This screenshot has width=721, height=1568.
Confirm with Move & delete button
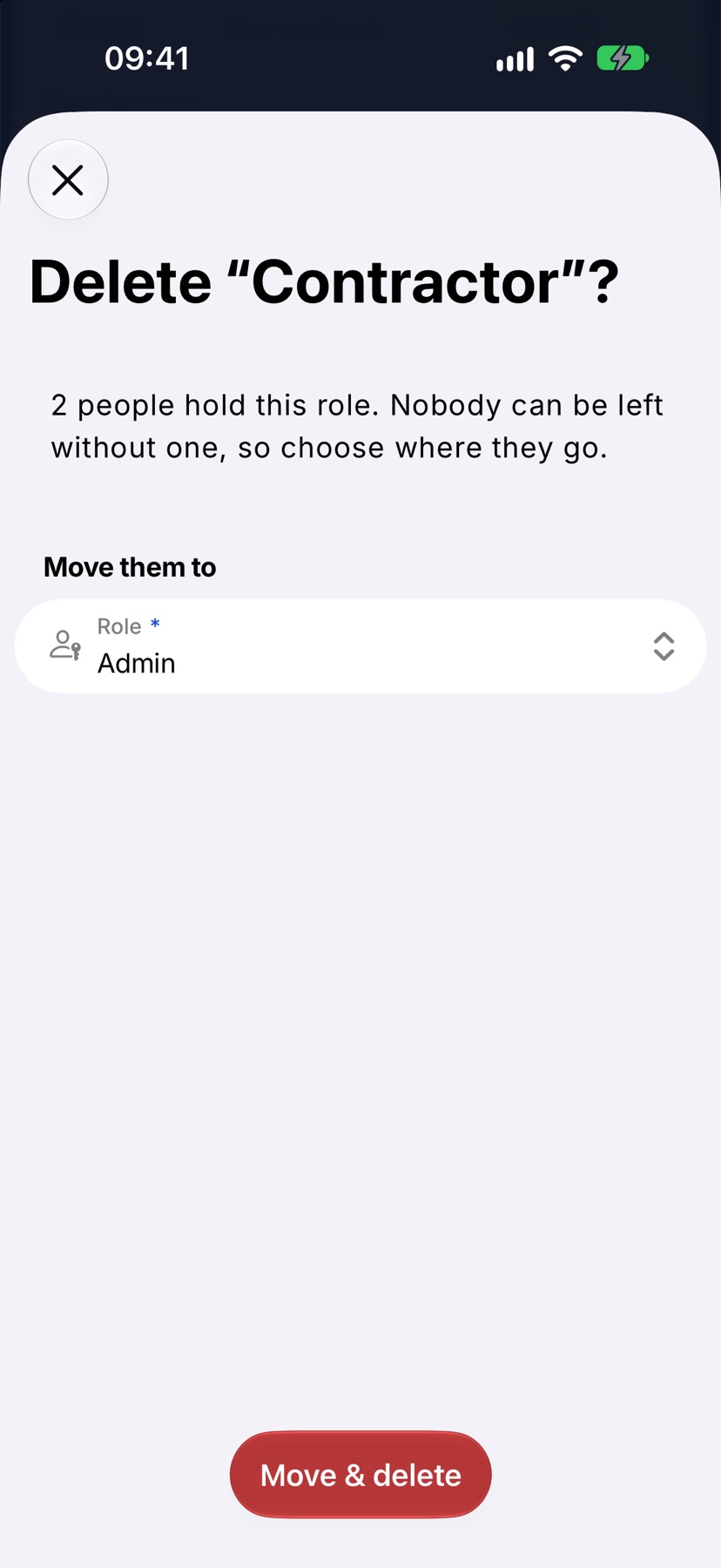(x=360, y=1475)
